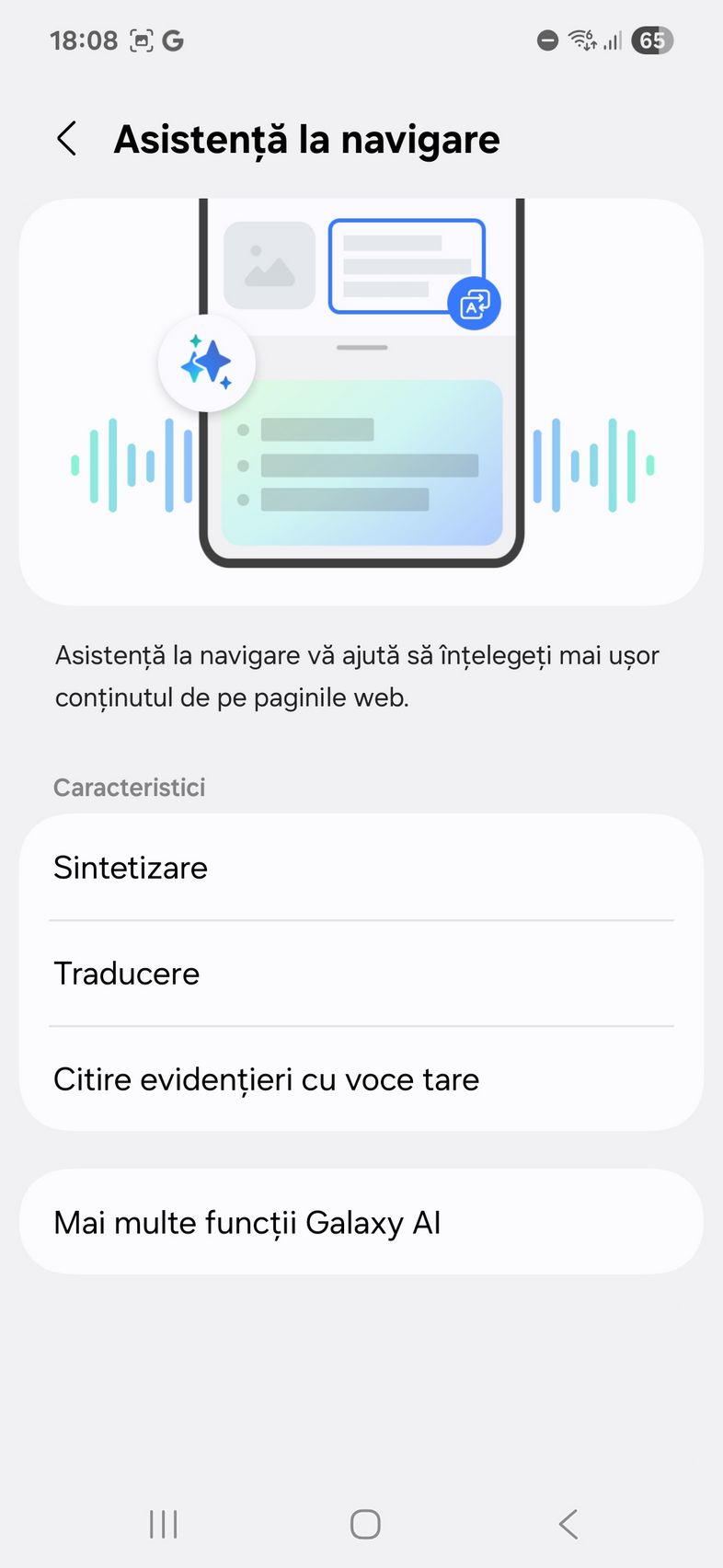723x1568 pixels.
Task: Go back from Asistență la navigare
Action: click(67, 139)
